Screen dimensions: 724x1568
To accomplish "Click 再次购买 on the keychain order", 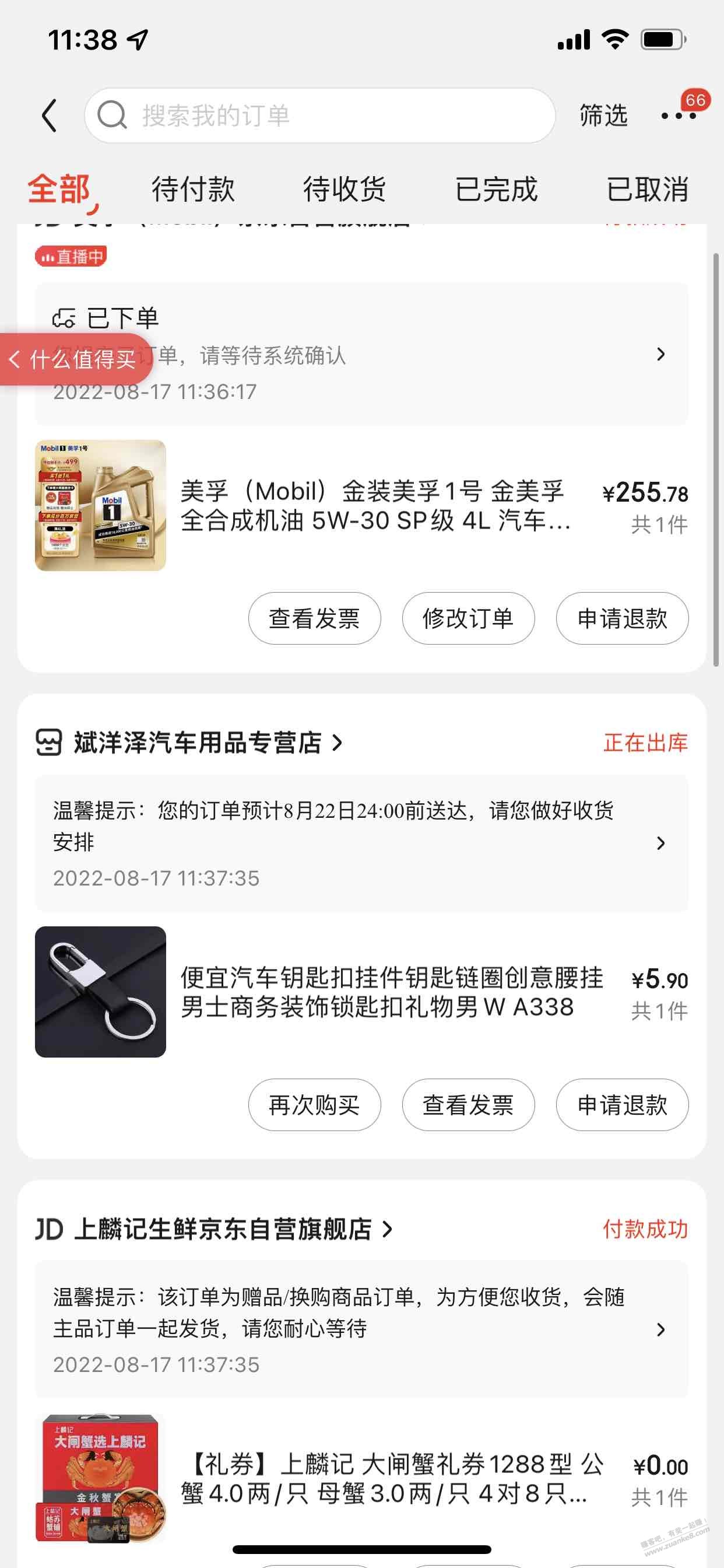I will [x=315, y=1105].
